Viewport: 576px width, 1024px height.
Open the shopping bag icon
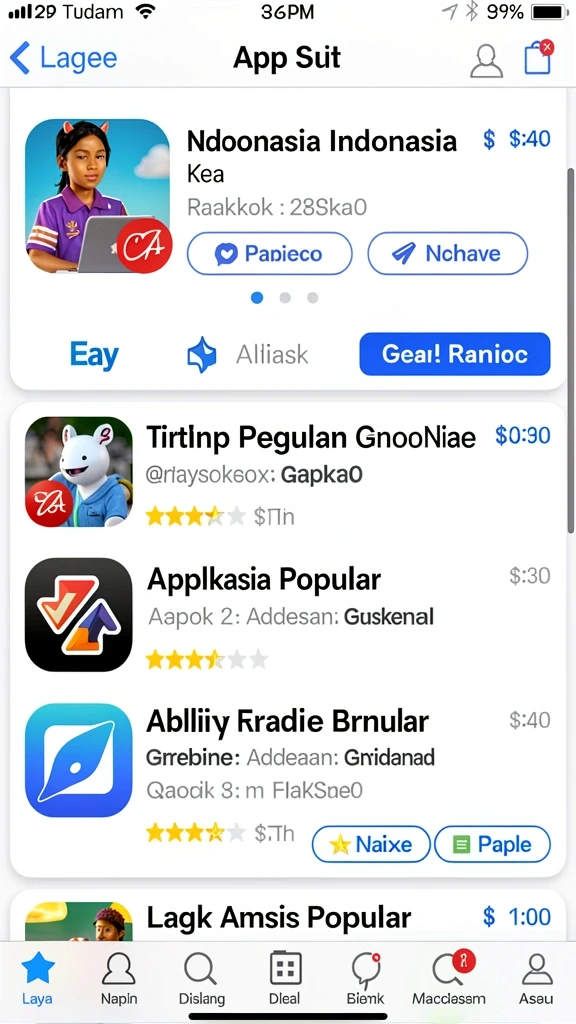tap(539, 57)
